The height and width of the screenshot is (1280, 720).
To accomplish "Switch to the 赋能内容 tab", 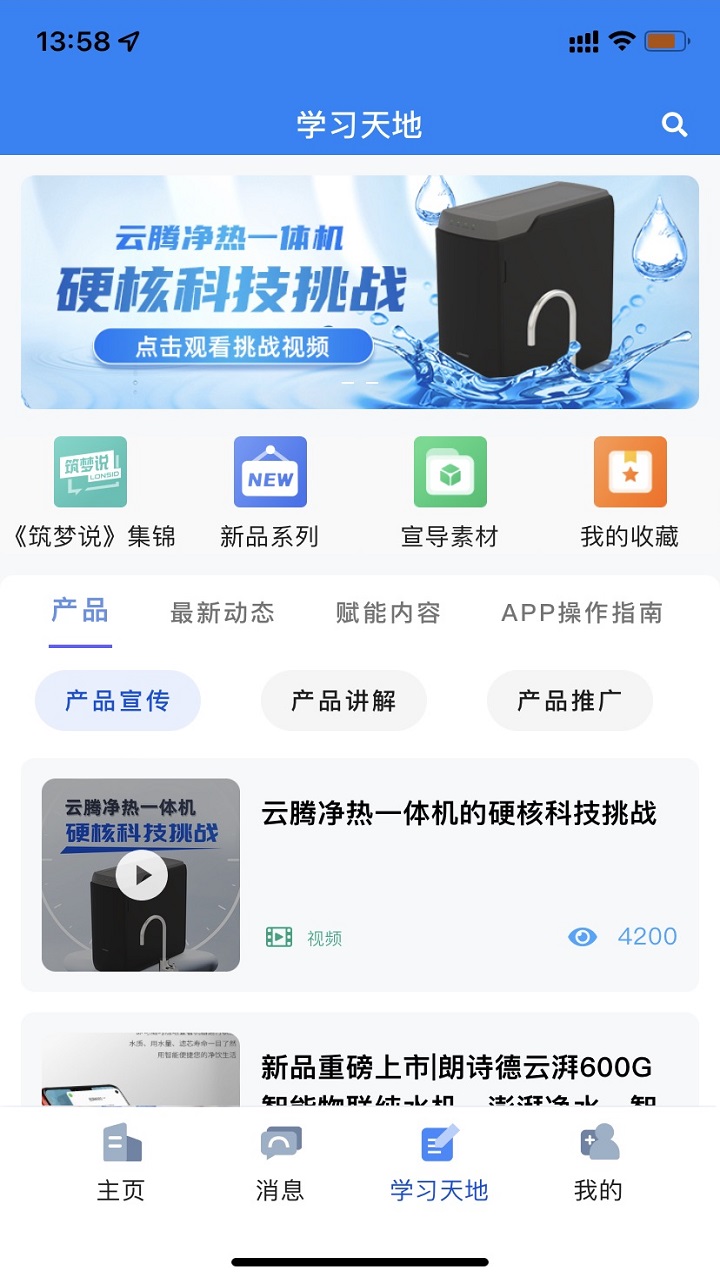I will pos(389,613).
